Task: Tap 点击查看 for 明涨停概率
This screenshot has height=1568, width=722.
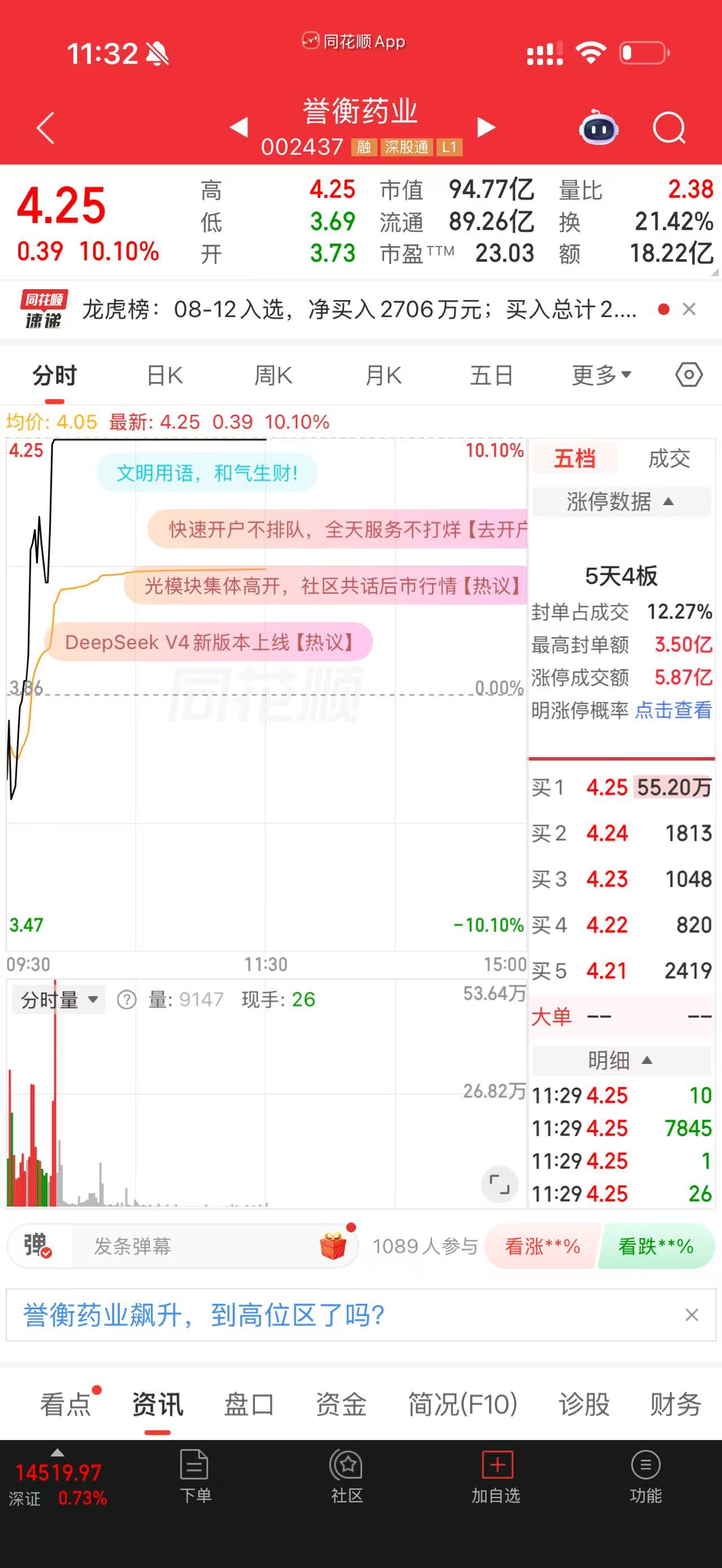Action: pyautogui.click(x=673, y=710)
